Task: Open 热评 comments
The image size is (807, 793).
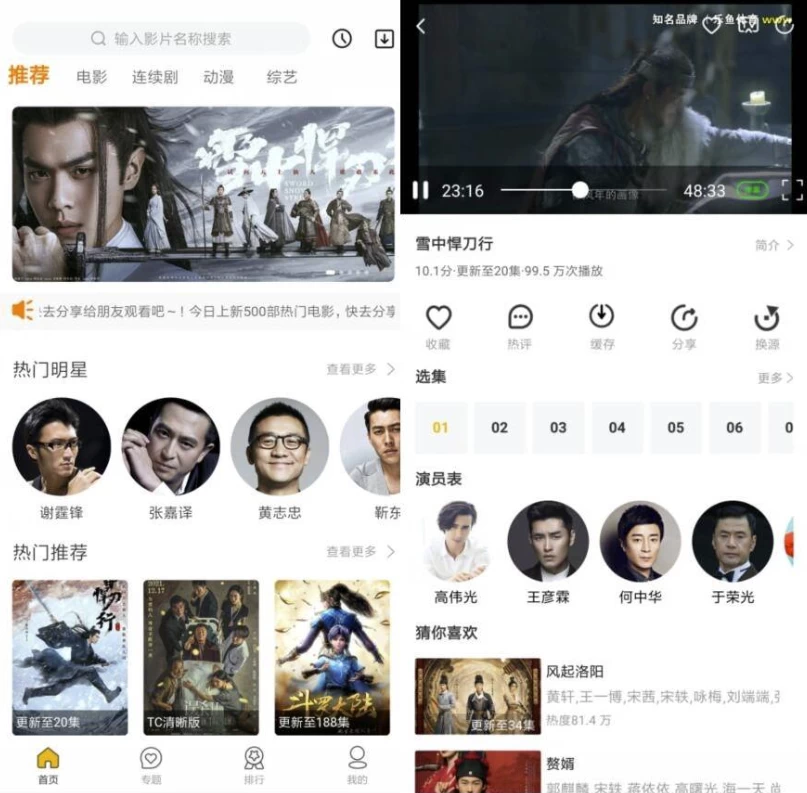Action: click(x=520, y=326)
